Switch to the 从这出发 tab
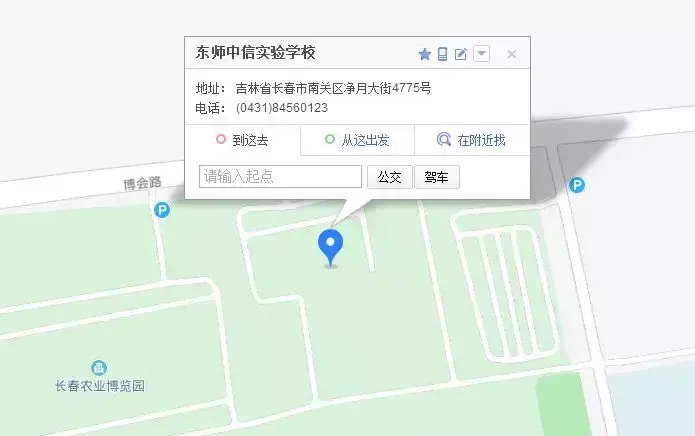Viewport: 695px width, 436px height. point(357,140)
